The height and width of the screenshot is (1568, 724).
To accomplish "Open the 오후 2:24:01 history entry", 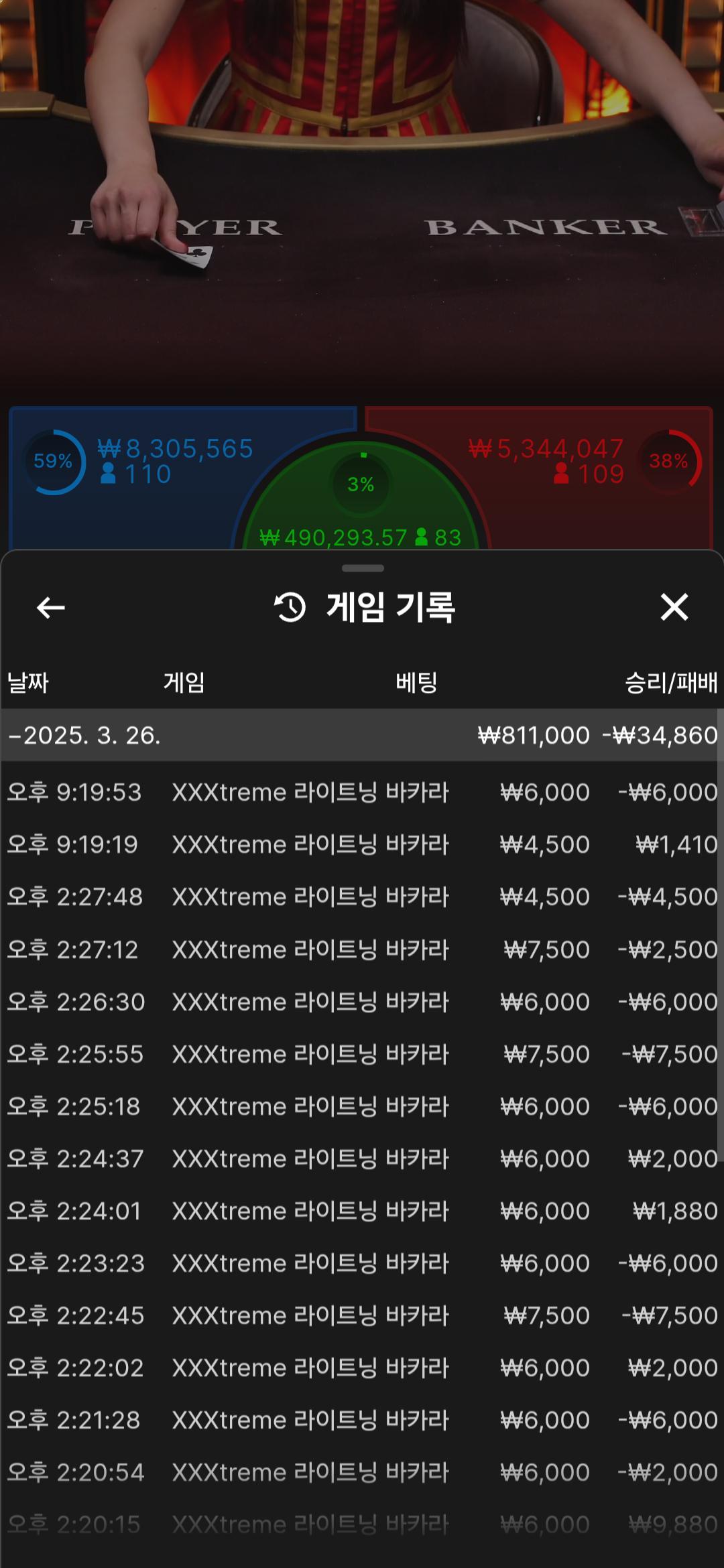I will (x=362, y=1211).
